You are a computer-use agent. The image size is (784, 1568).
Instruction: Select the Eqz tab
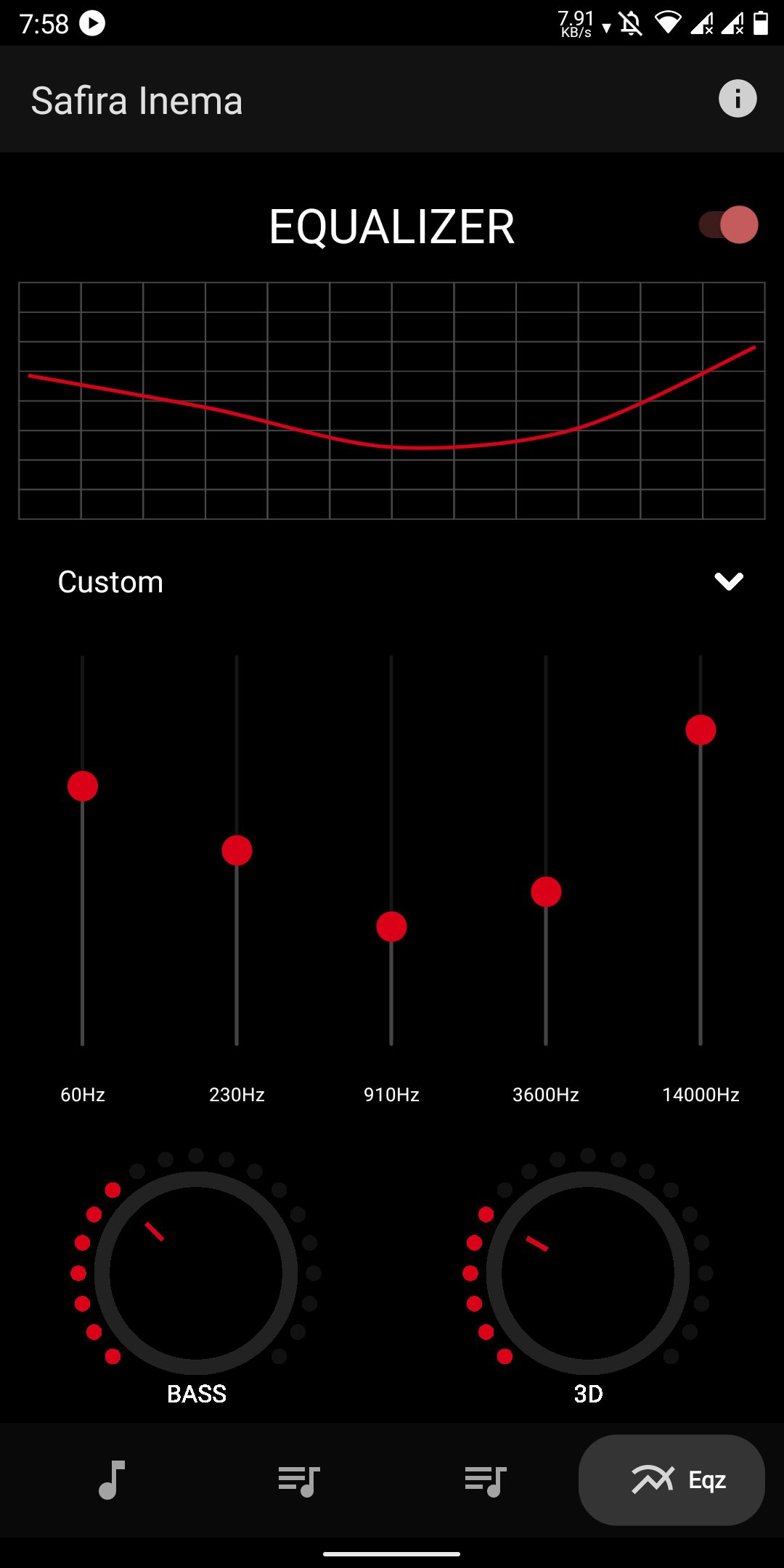click(671, 1479)
